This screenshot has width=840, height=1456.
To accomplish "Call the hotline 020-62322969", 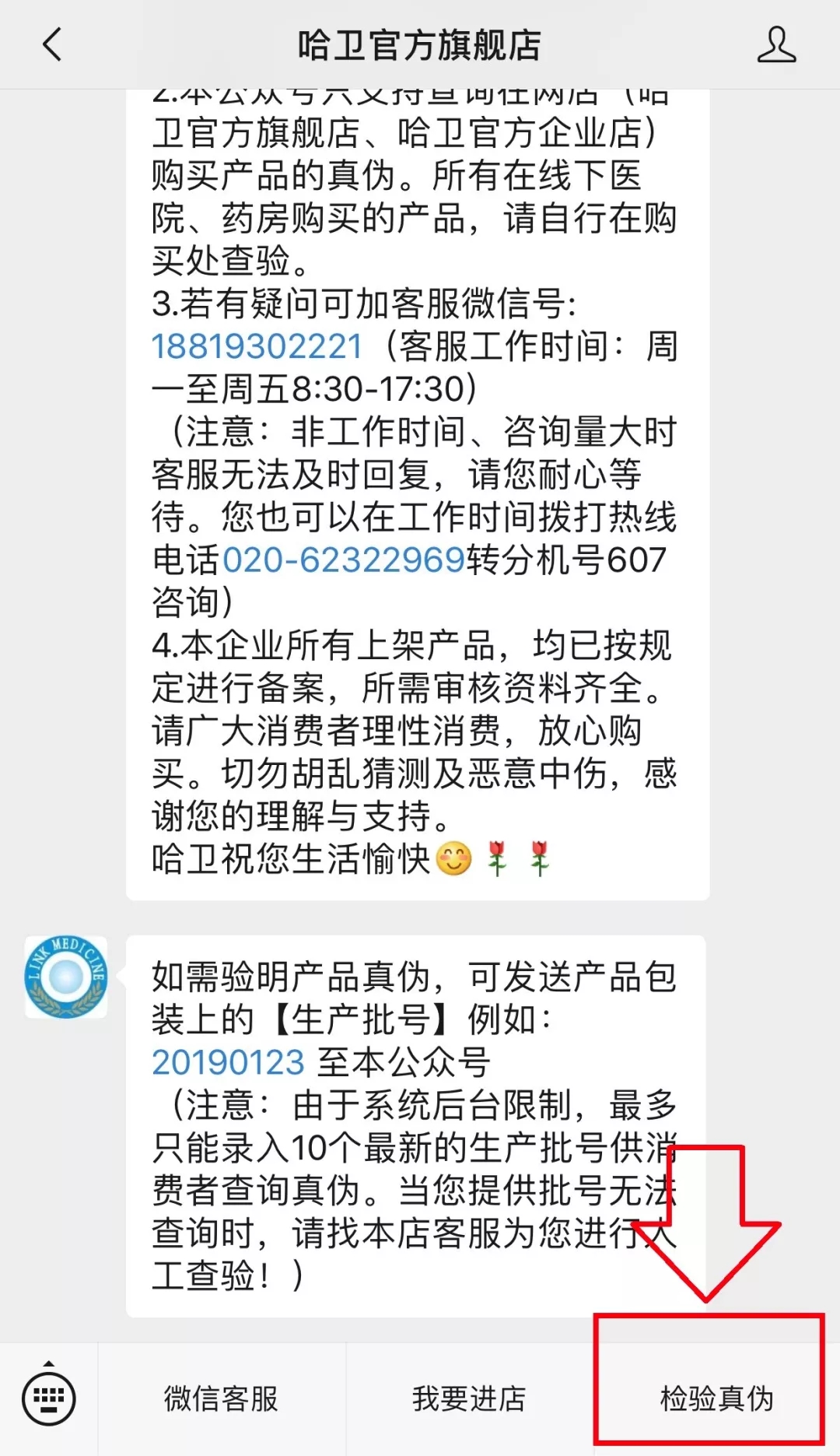I will click(344, 560).
